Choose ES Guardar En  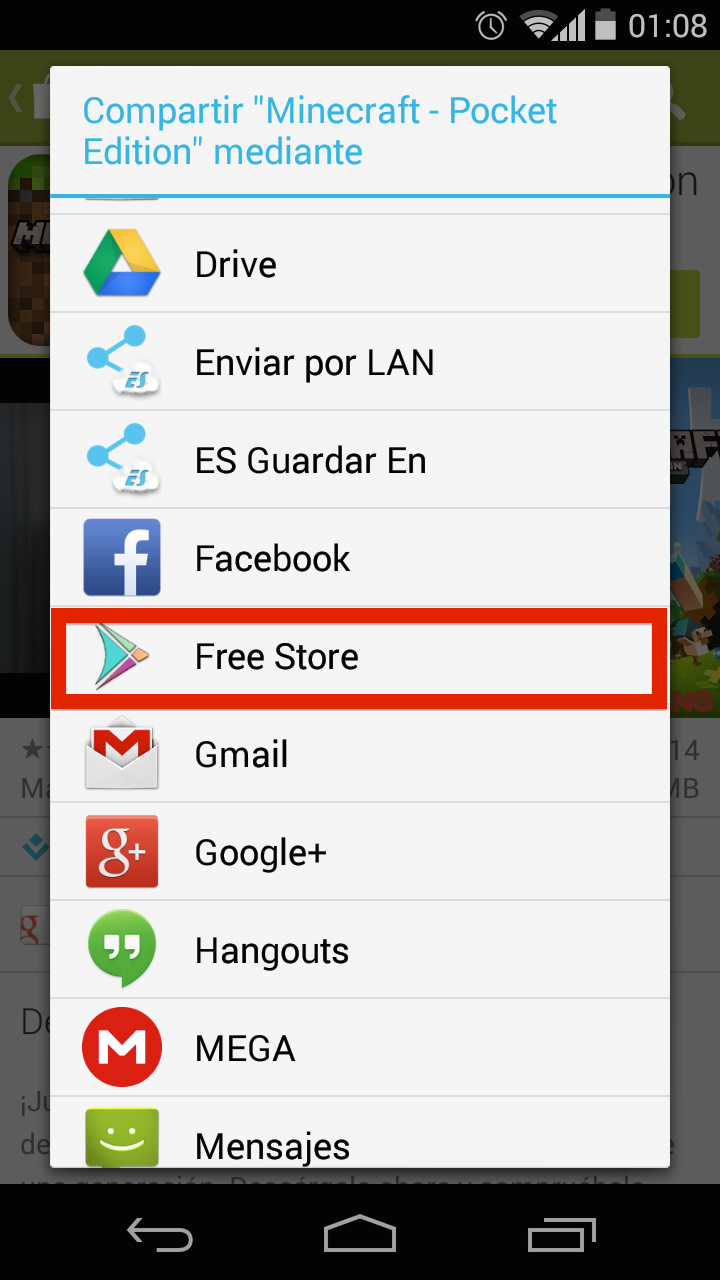click(x=360, y=460)
